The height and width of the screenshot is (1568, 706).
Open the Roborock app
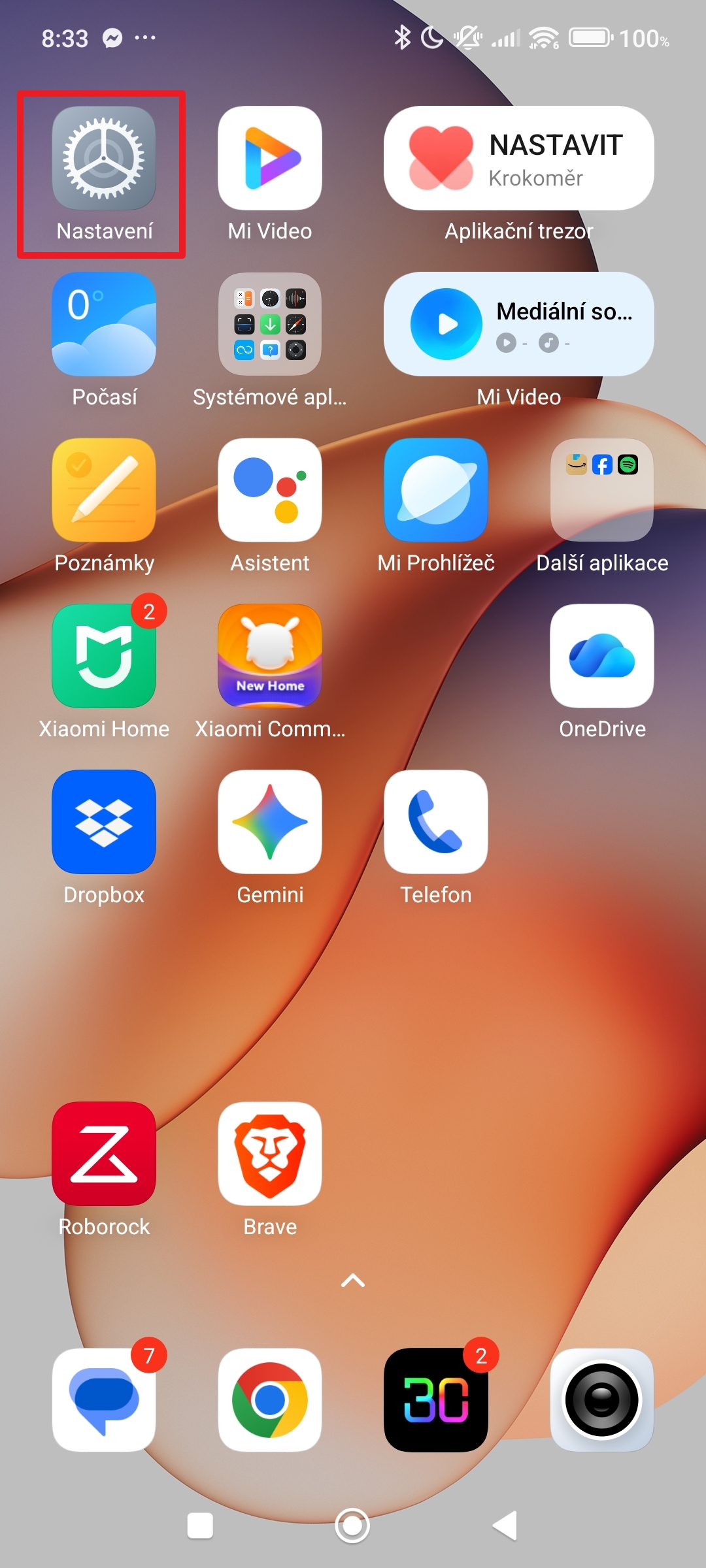104,1154
